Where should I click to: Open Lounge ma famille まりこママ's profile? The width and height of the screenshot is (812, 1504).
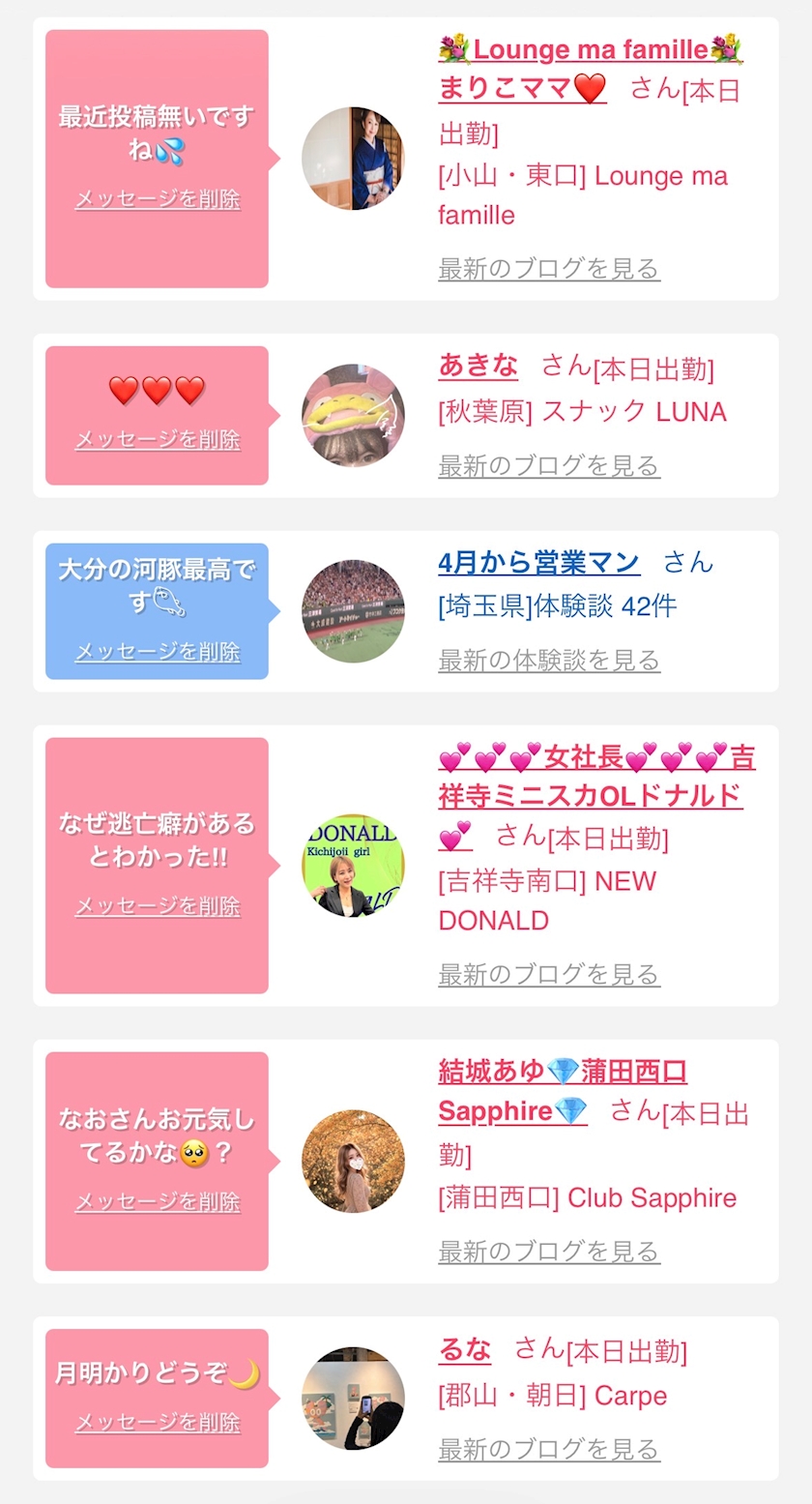591,69
